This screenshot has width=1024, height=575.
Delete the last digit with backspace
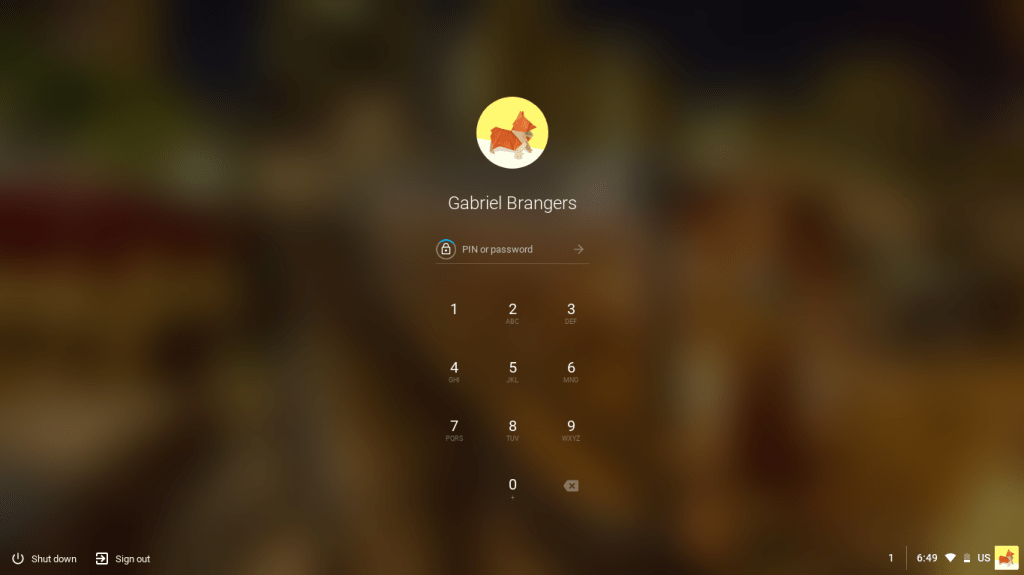571,486
